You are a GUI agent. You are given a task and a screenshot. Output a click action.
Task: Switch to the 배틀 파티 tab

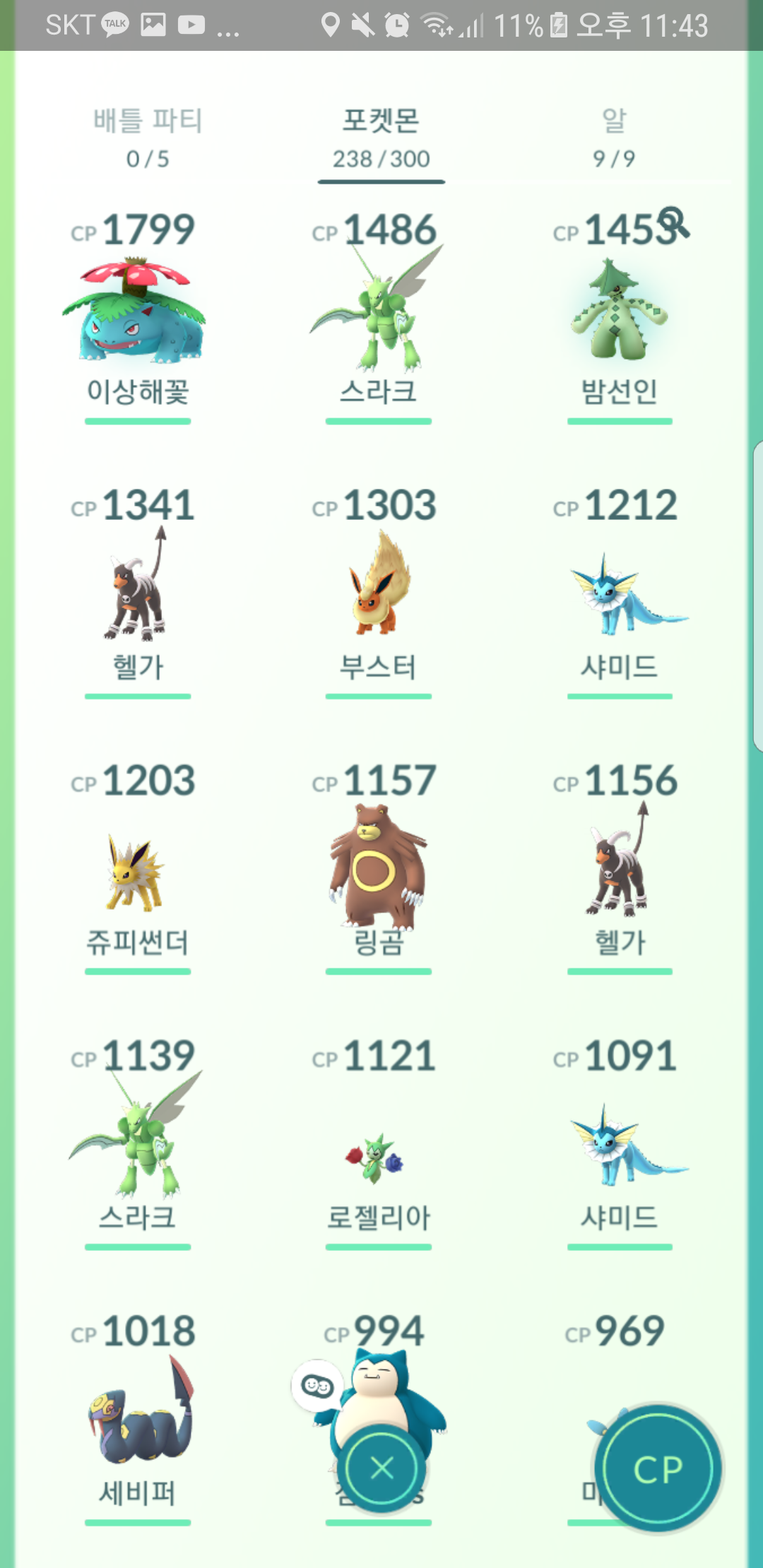click(148, 138)
